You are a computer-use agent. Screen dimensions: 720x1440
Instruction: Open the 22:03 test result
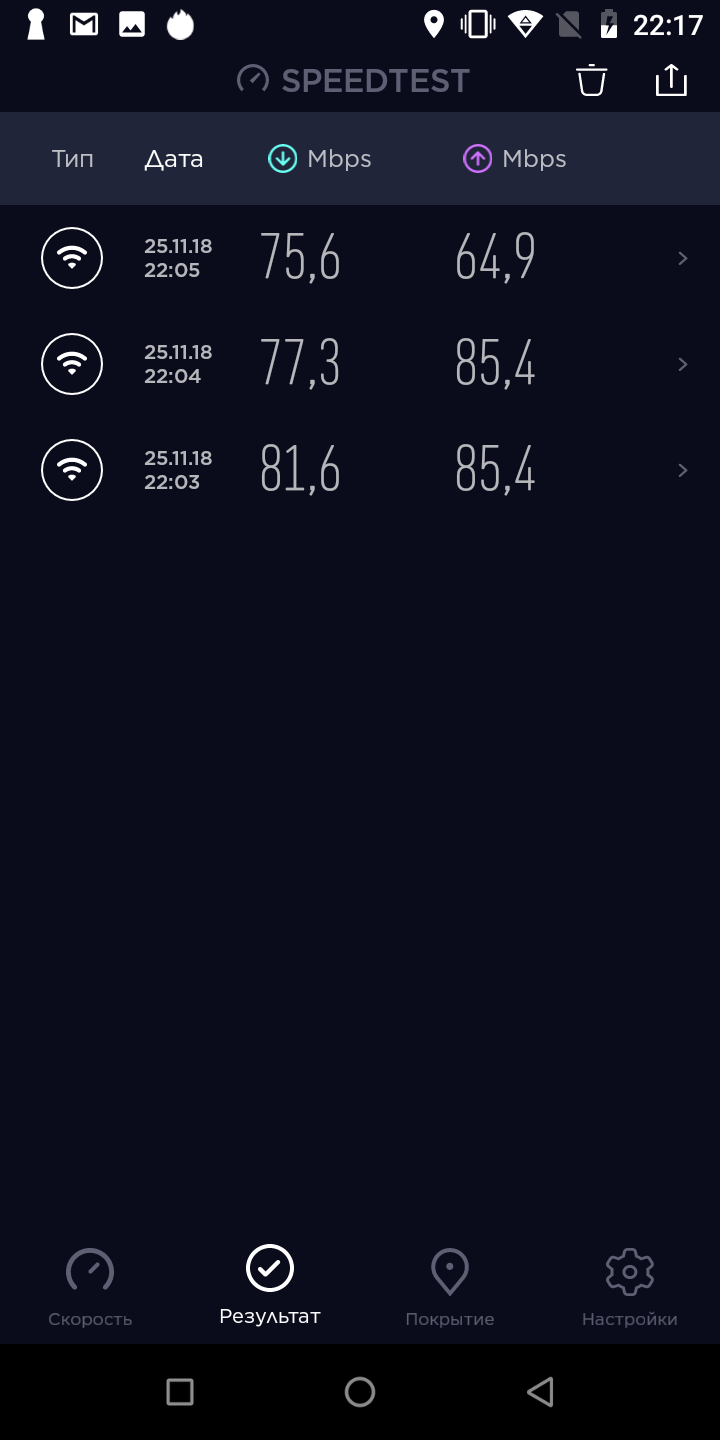(360, 470)
